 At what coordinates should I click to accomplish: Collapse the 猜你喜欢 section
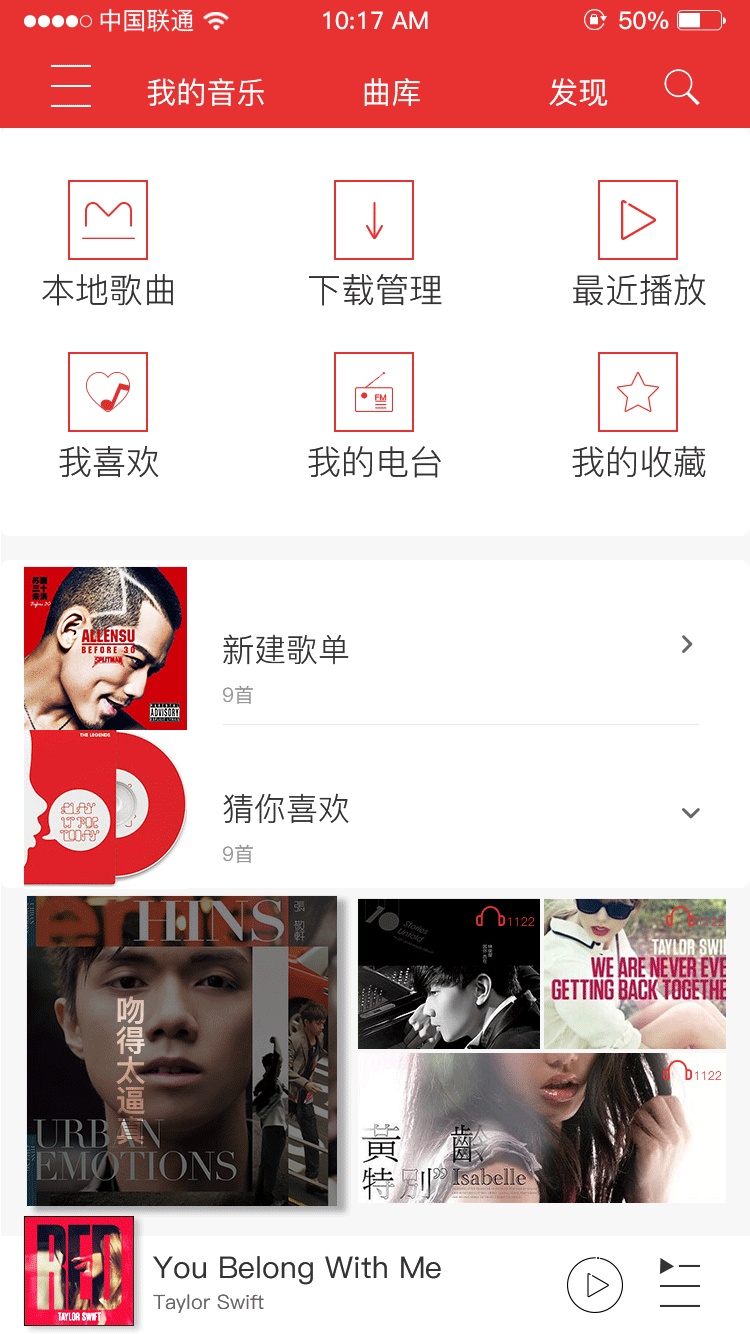[x=690, y=813]
